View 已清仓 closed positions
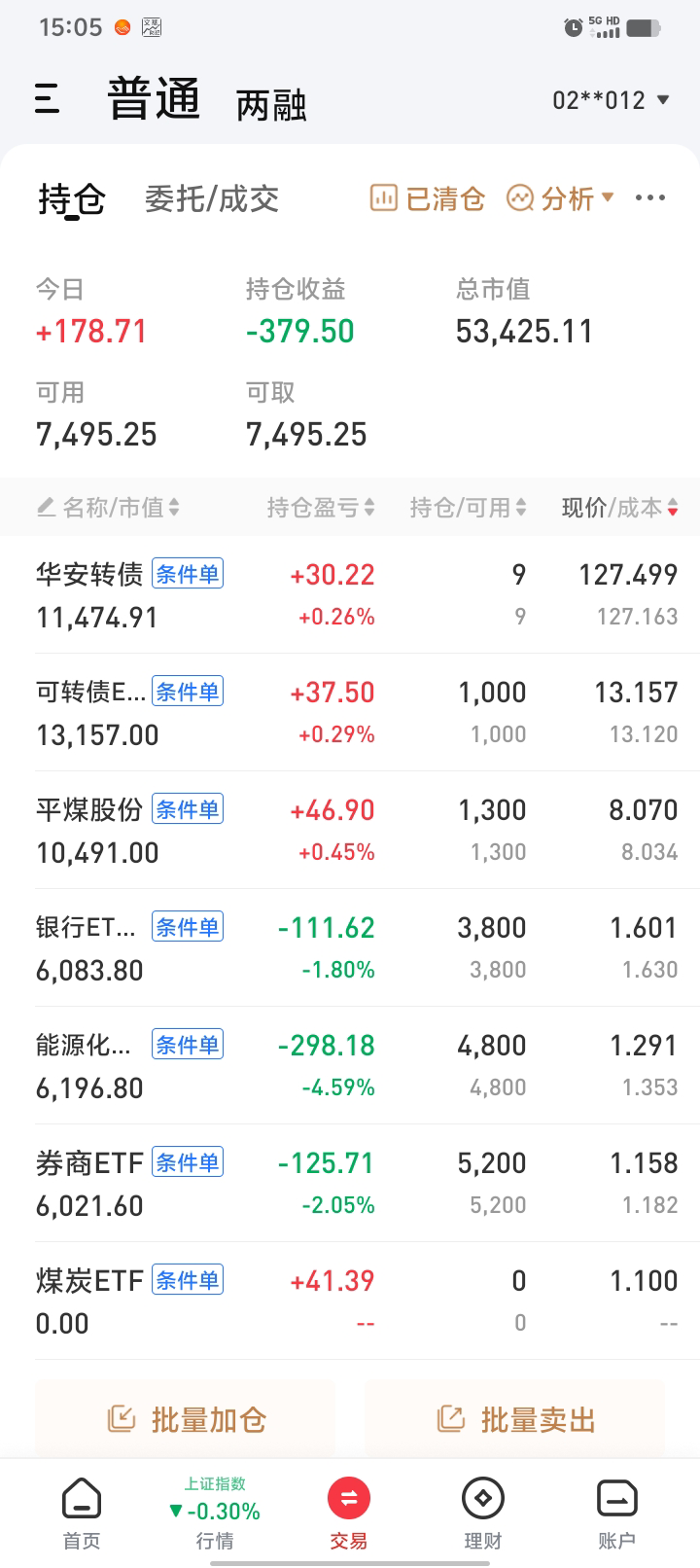The image size is (700, 1568). pos(428,198)
